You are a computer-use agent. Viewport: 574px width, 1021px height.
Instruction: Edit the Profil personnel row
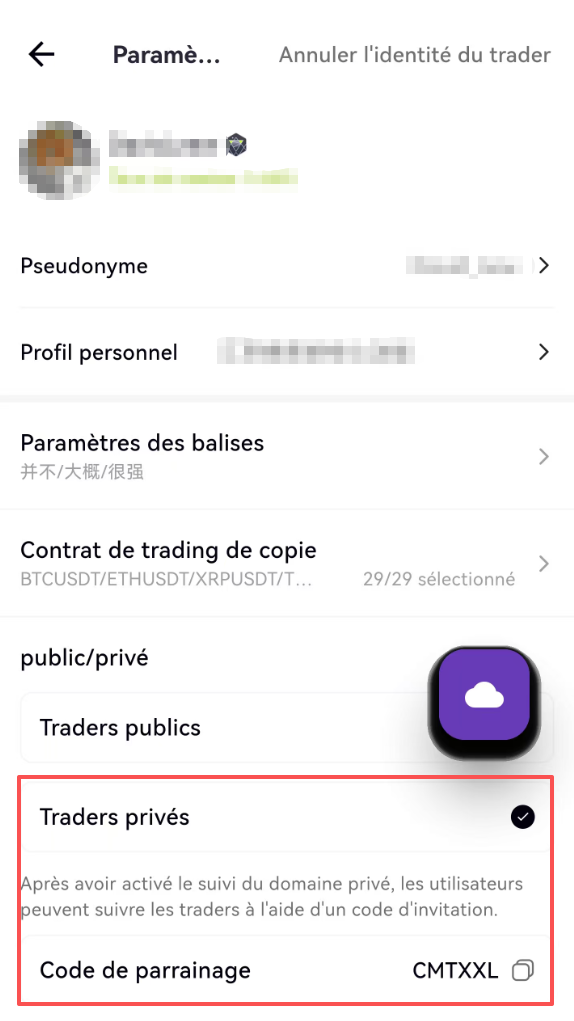[x=287, y=352]
